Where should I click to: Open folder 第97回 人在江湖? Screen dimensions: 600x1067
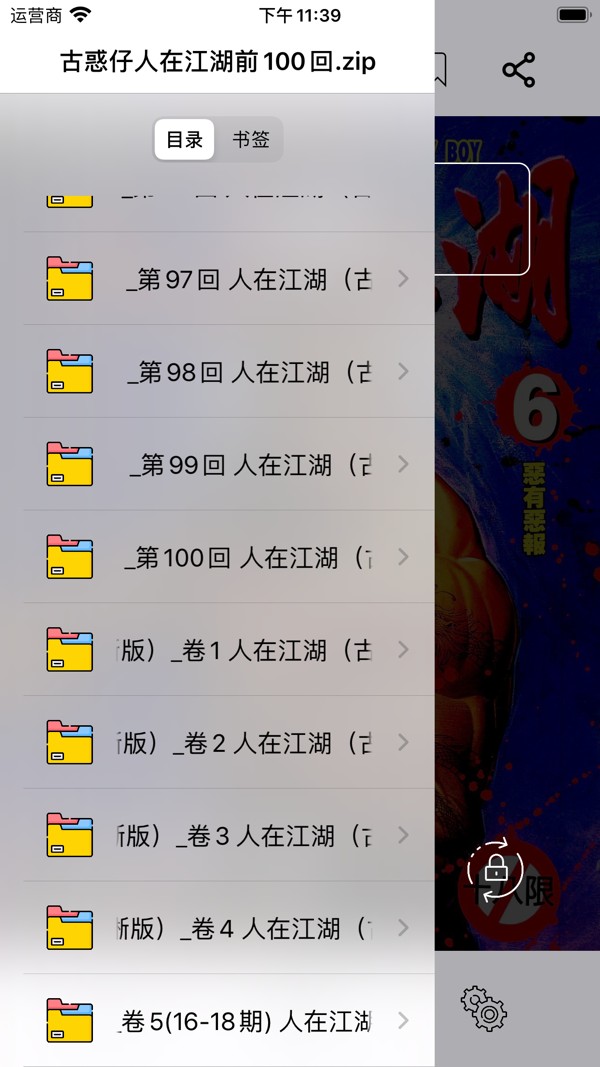(x=229, y=279)
